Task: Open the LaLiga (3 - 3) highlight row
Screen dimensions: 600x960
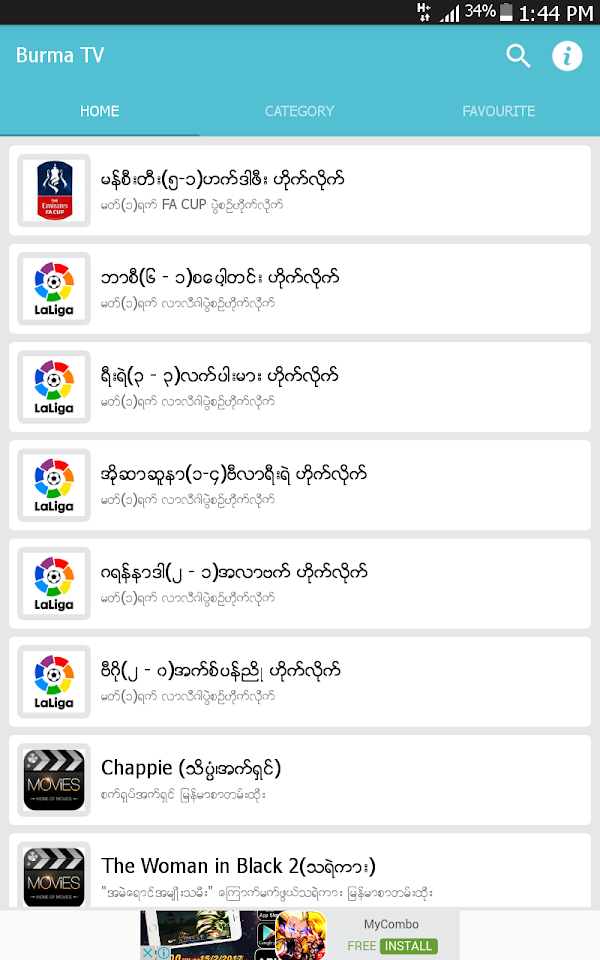Action: point(300,387)
